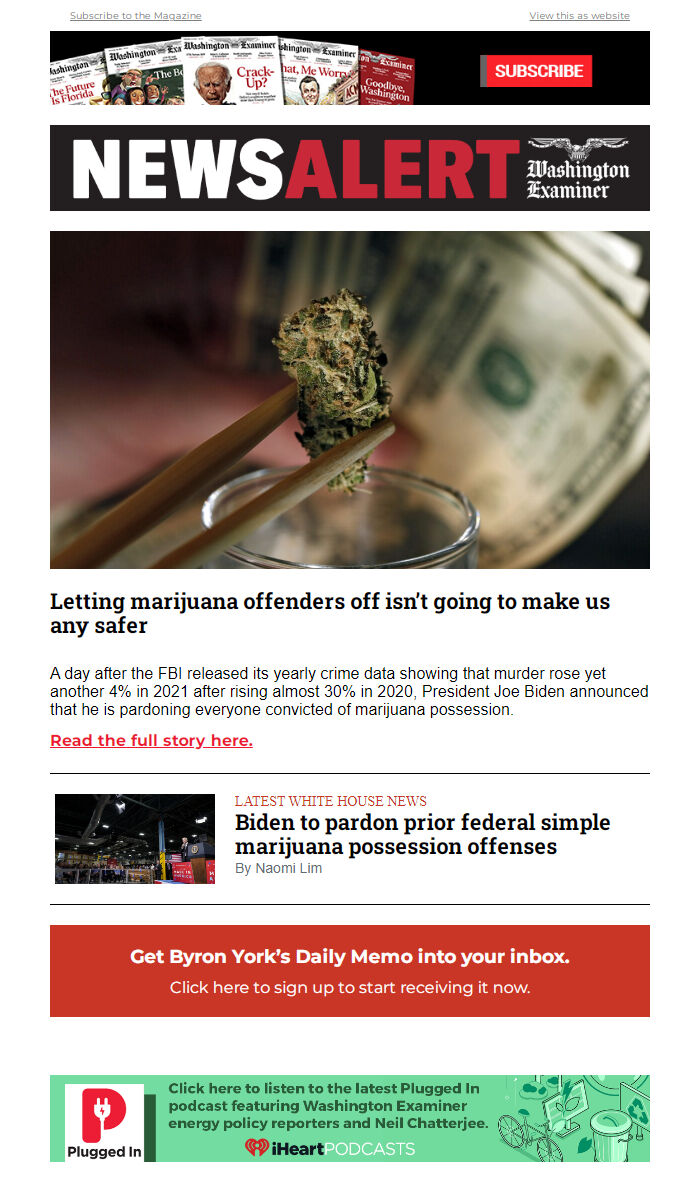
Task: Follow the Read the full story here link
Action: 151,741
